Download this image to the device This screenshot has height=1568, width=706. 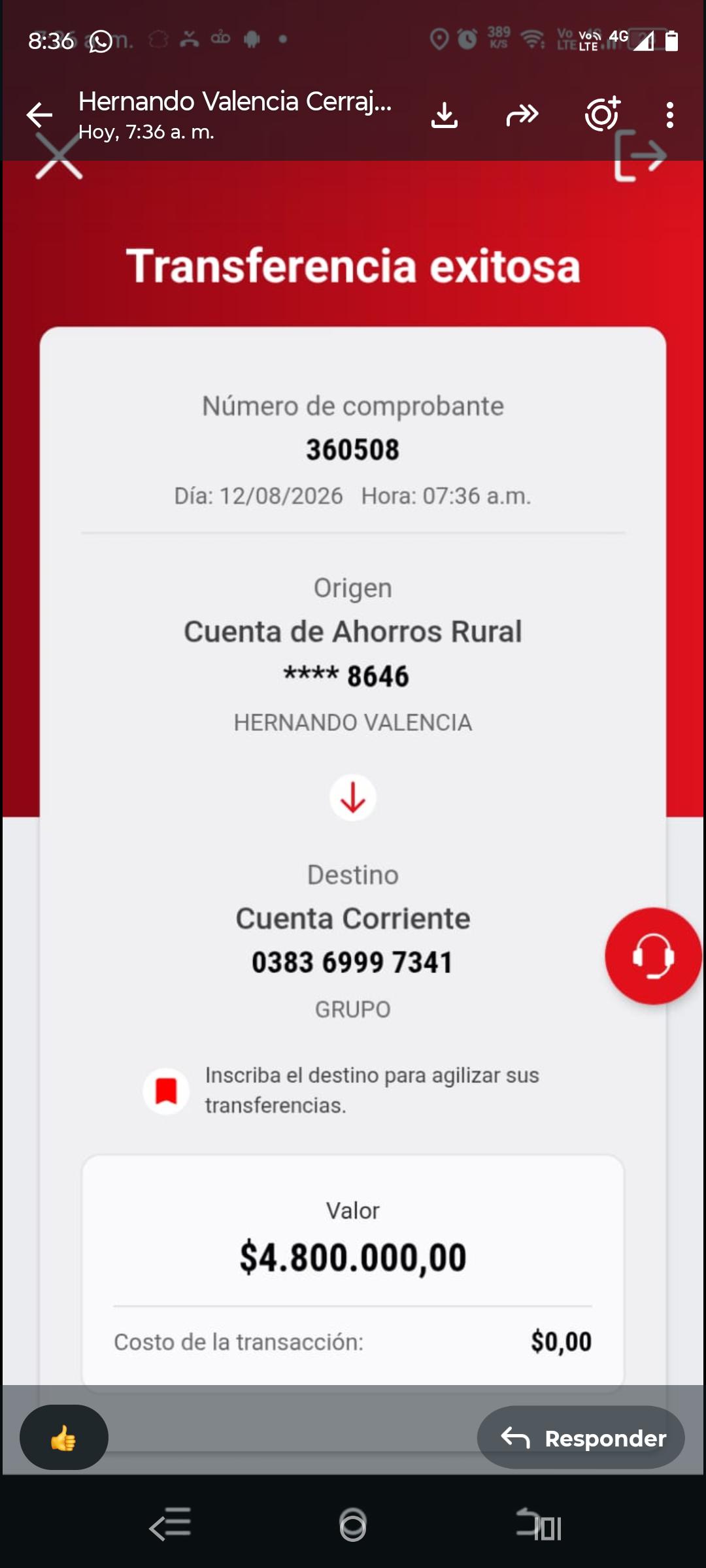[x=445, y=115]
